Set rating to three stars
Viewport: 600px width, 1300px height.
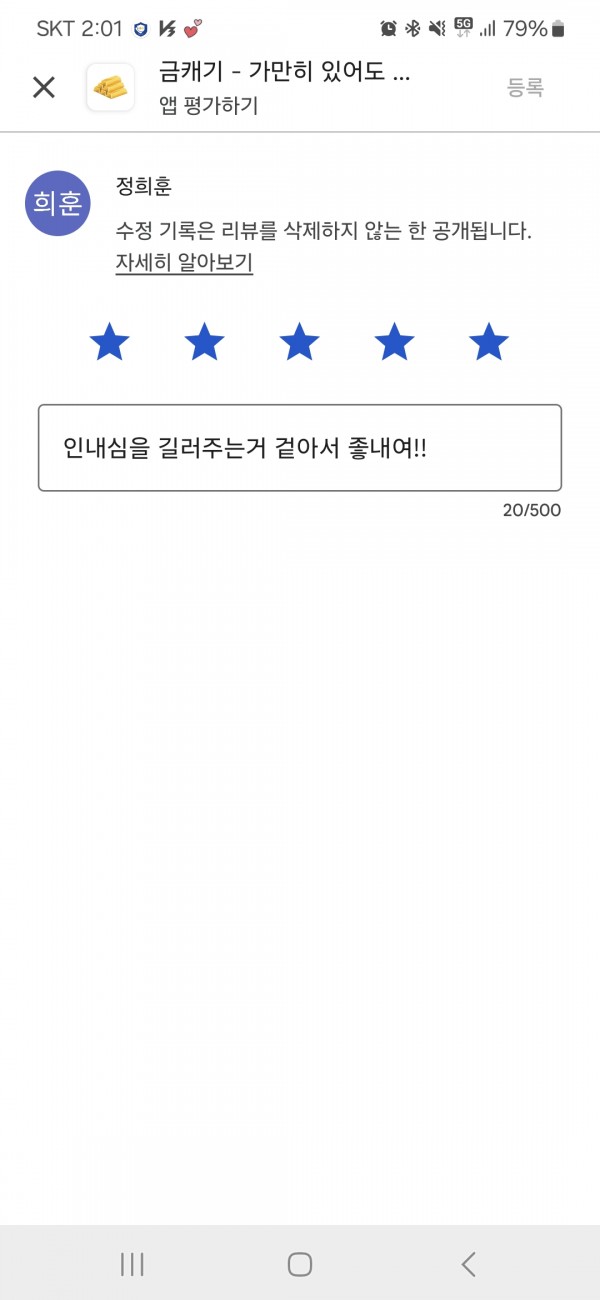[300, 342]
